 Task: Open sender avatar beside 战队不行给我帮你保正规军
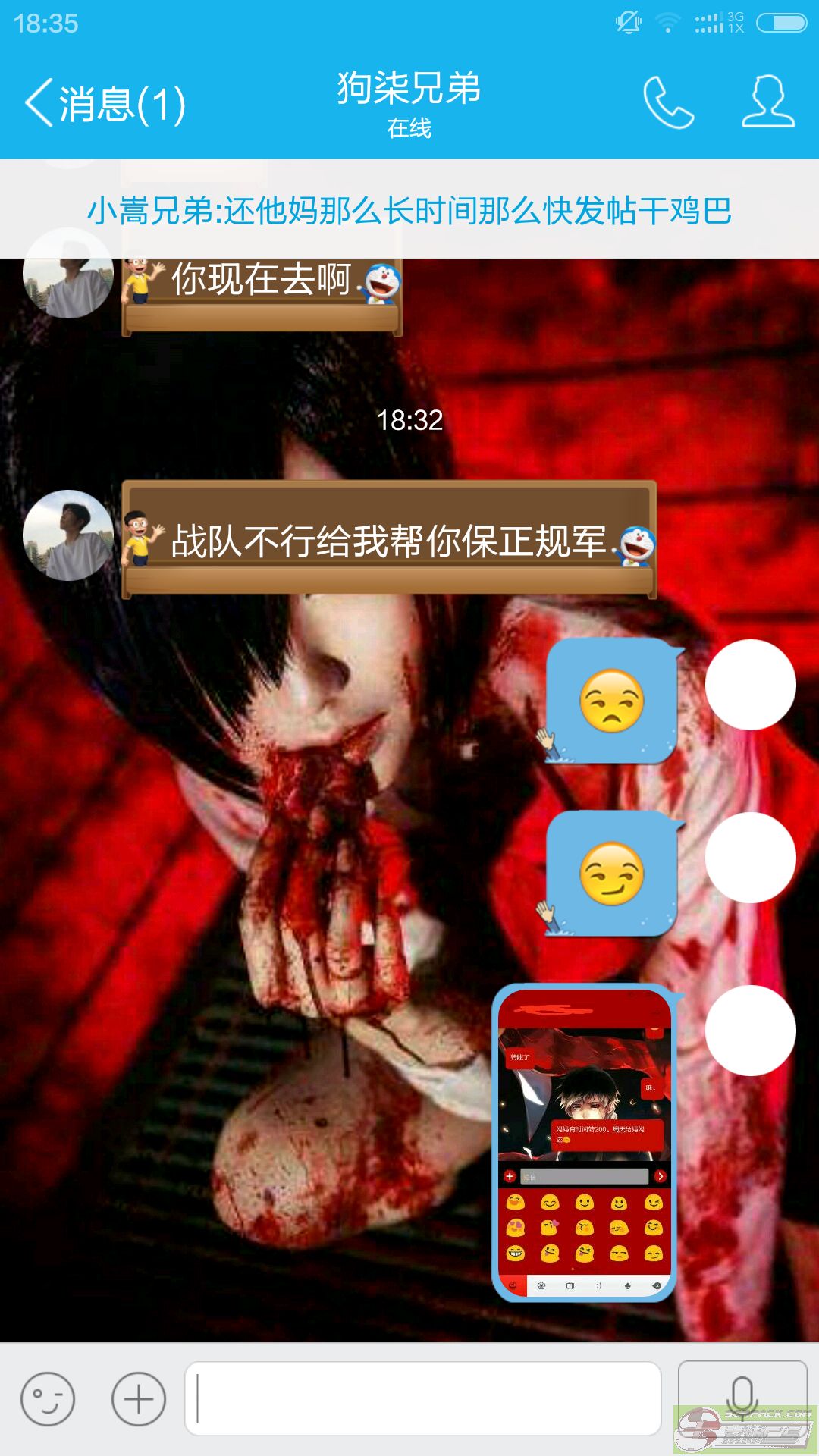coord(68,535)
